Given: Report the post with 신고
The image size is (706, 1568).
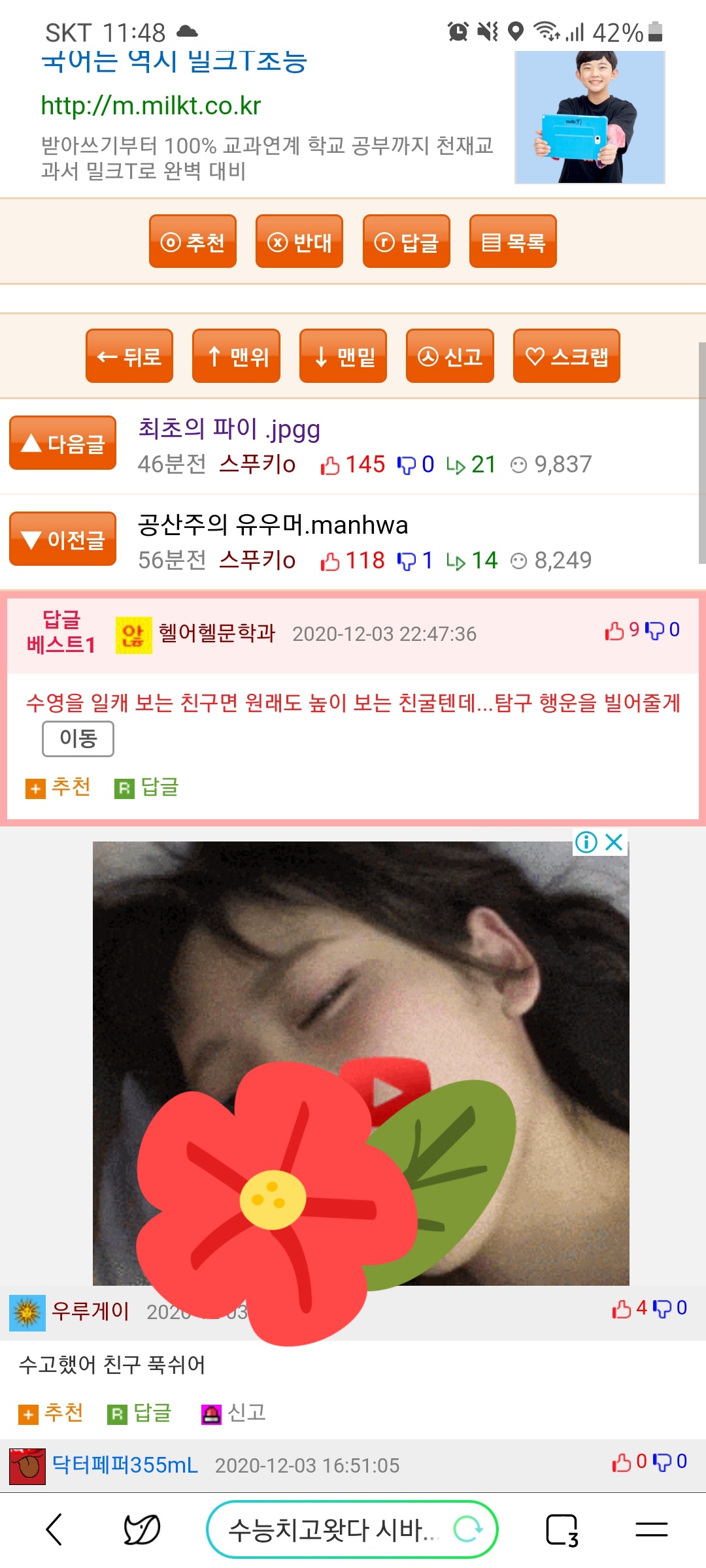Looking at the screenshot, I should (x=450, y=356).
